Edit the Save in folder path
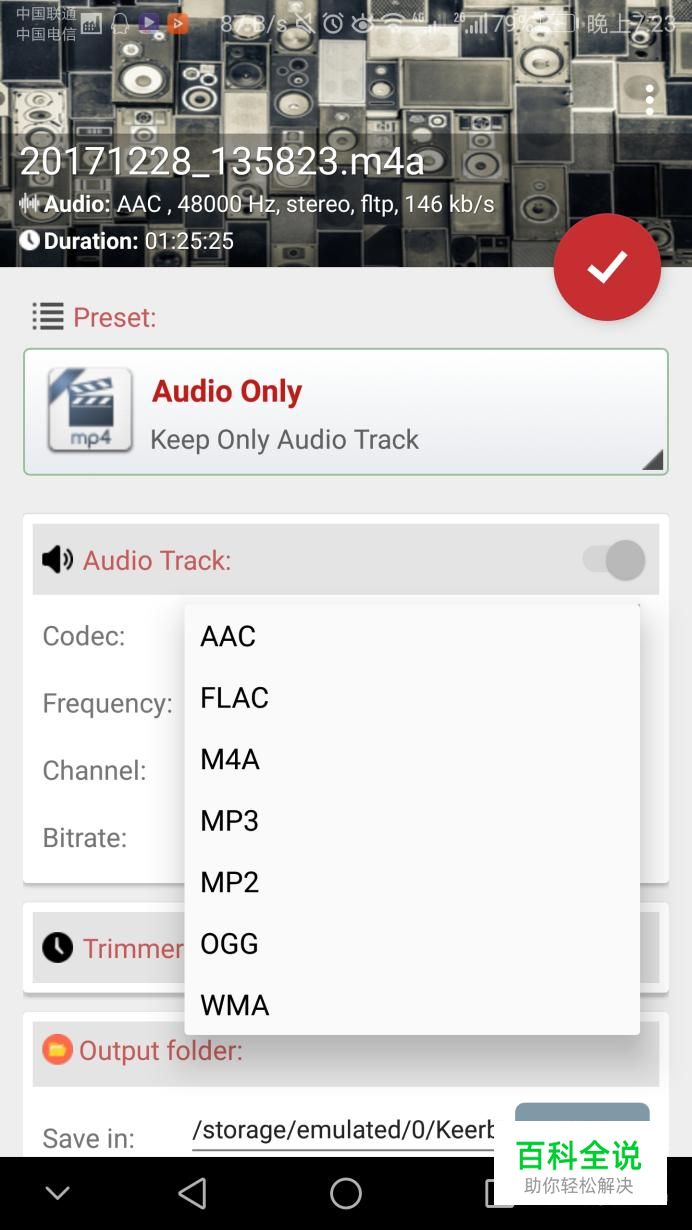 click(x=344, y=1130)
